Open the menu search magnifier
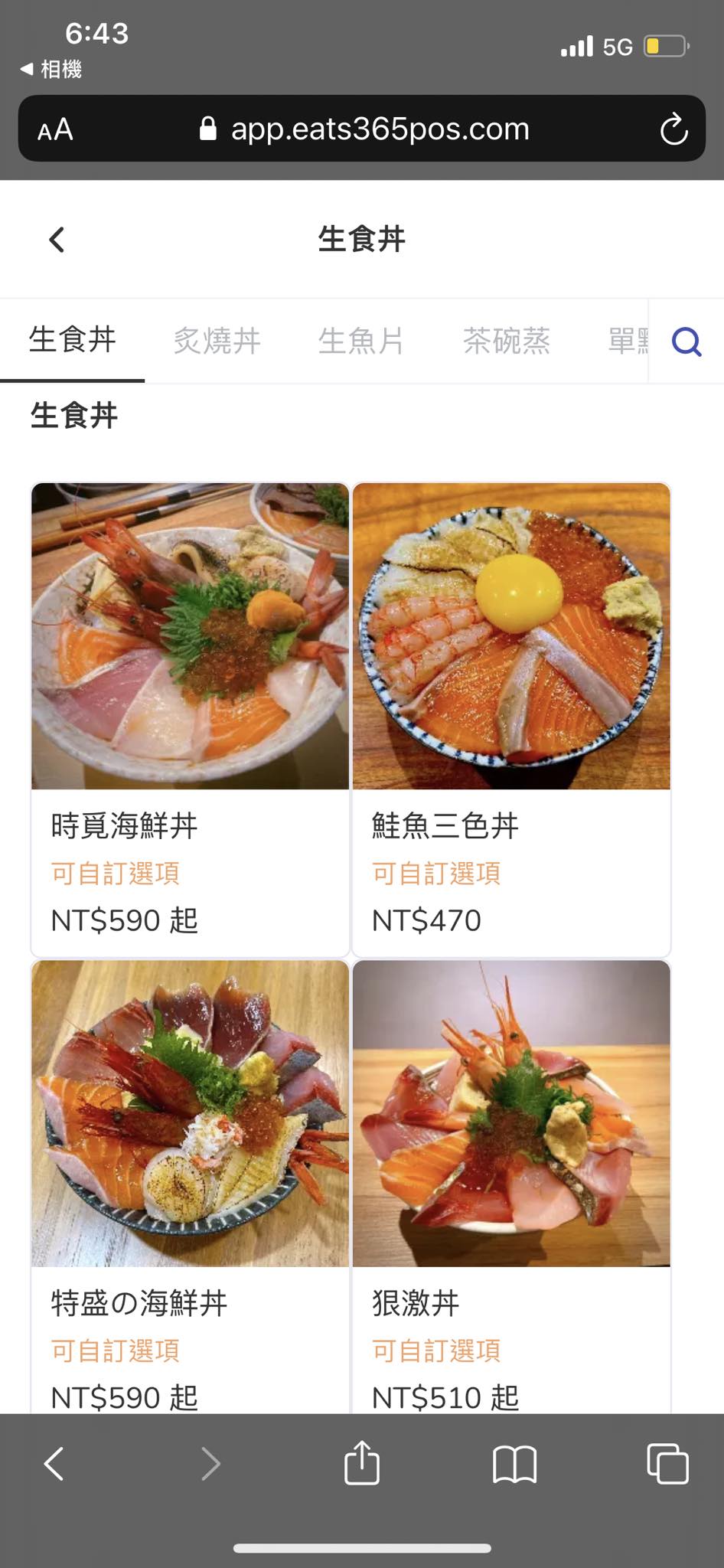Image resolution: width=724 pixels, height=1568 pixels. tap(686, 341)
